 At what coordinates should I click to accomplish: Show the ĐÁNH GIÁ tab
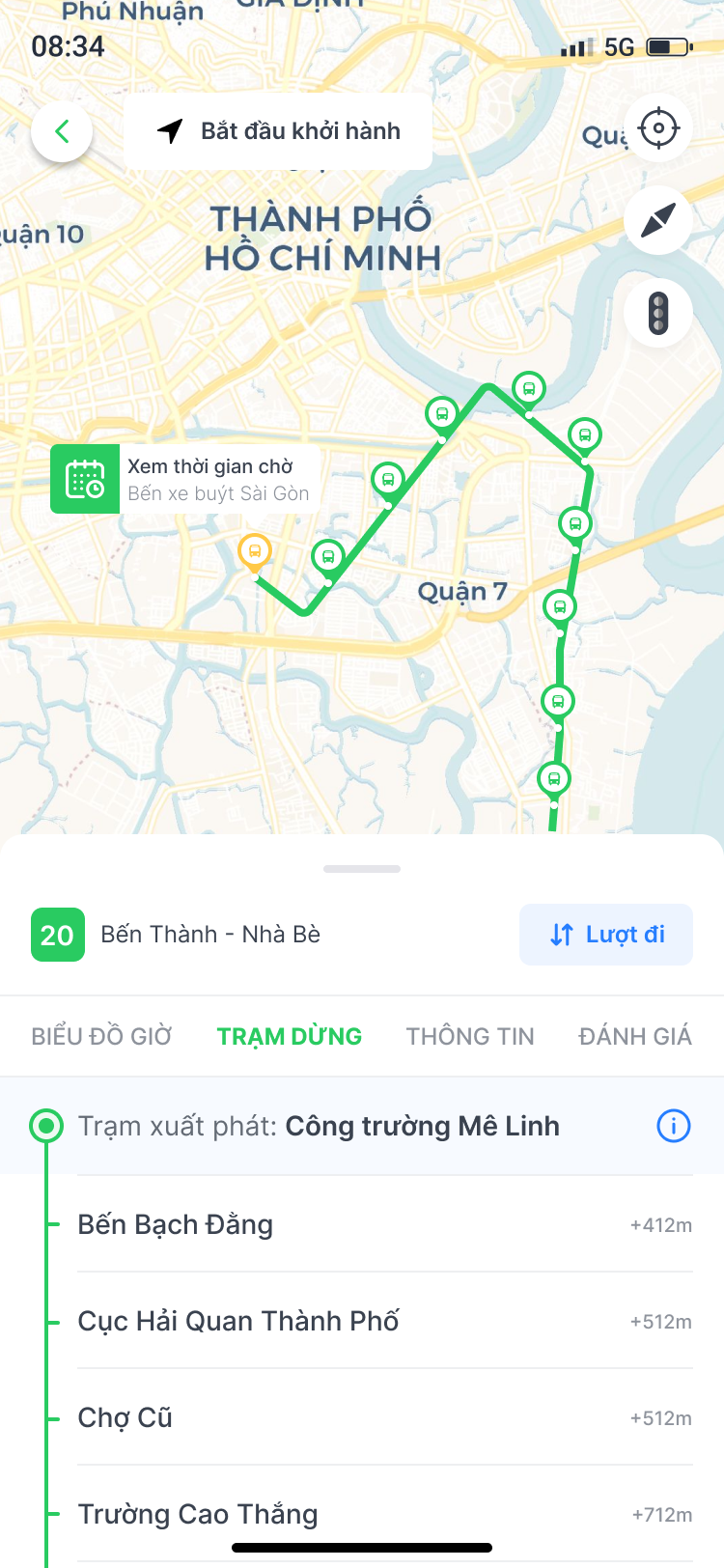(635, 1036)
